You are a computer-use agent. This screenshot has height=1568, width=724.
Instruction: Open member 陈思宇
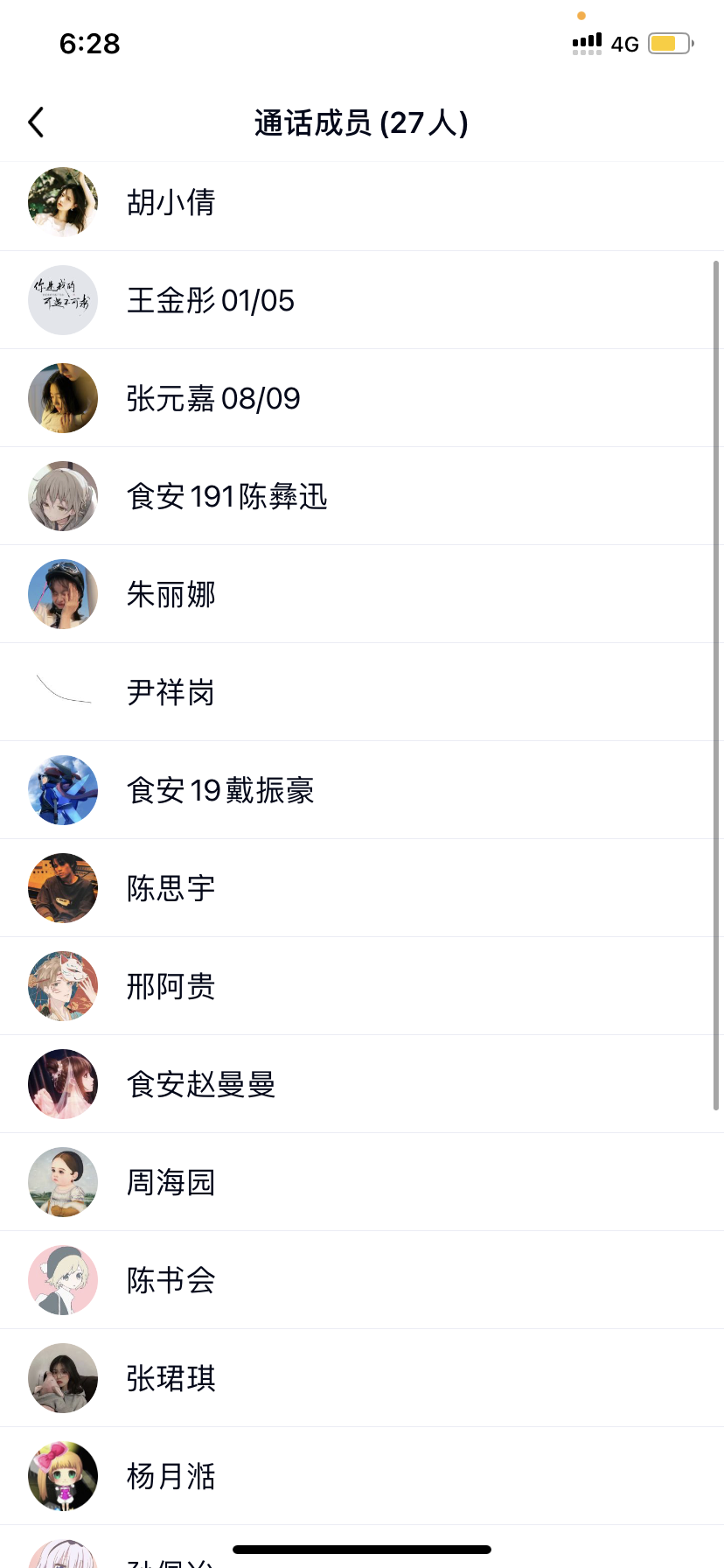click(x=171, y=889)
